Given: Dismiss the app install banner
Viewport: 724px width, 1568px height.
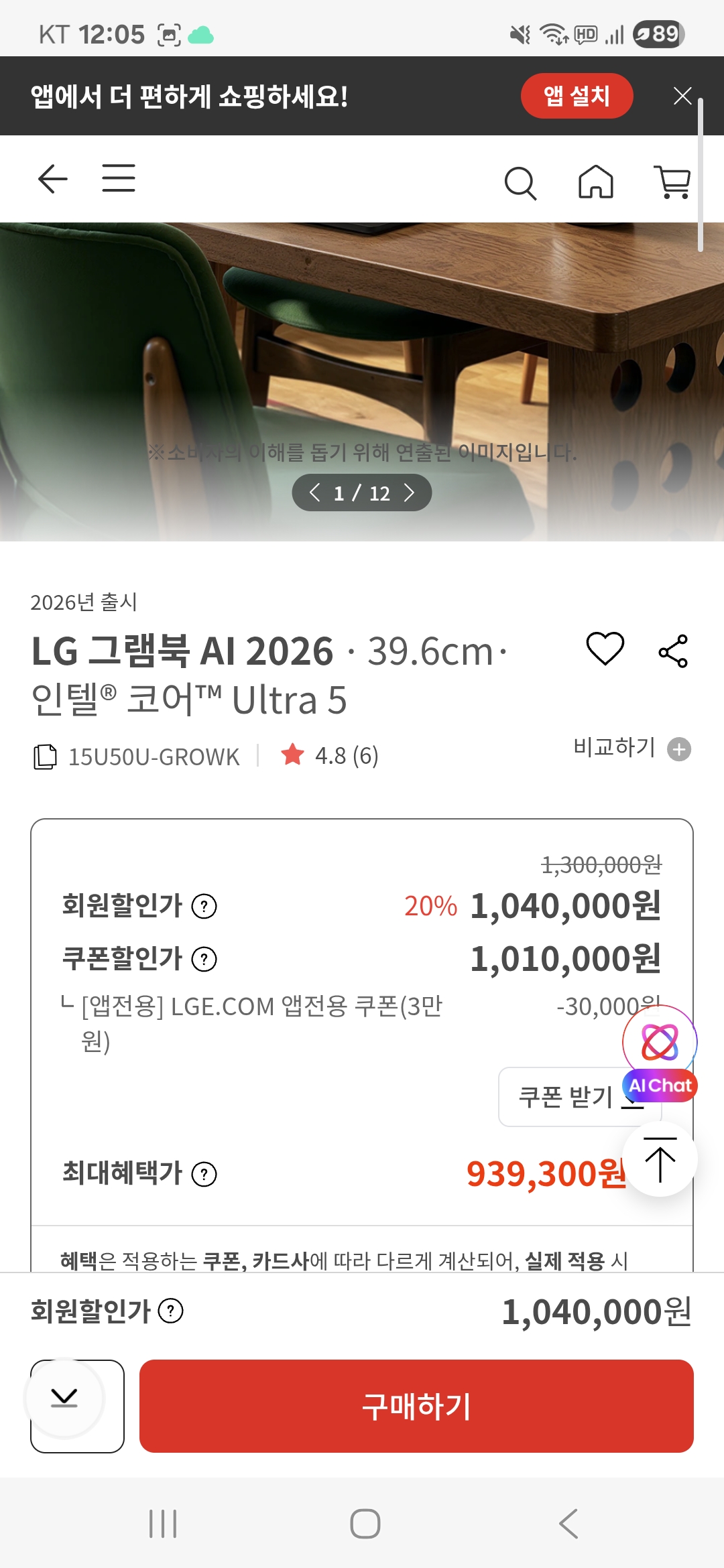Looking at the screenshot, I should coord(682,96).
